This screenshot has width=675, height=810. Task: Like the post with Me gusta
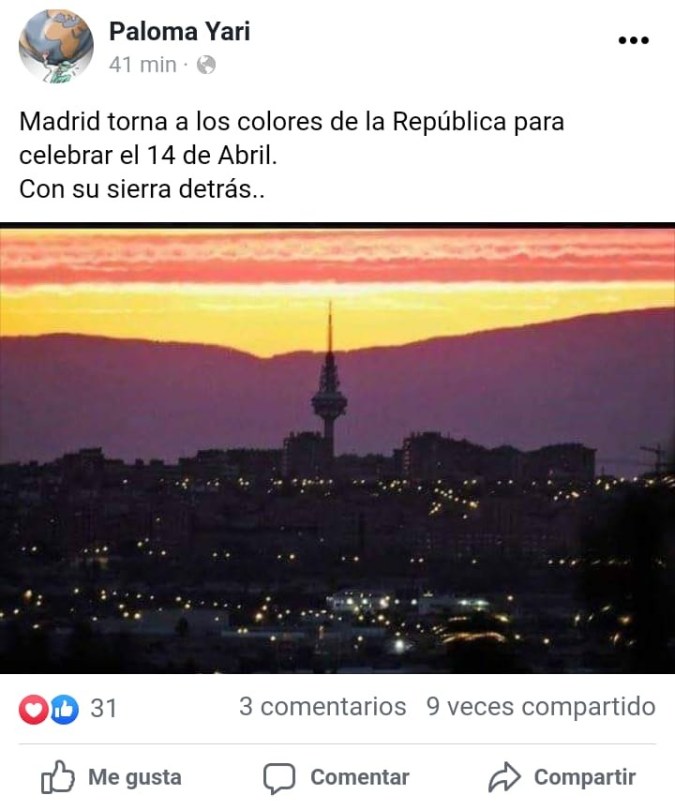coord(112,777)
